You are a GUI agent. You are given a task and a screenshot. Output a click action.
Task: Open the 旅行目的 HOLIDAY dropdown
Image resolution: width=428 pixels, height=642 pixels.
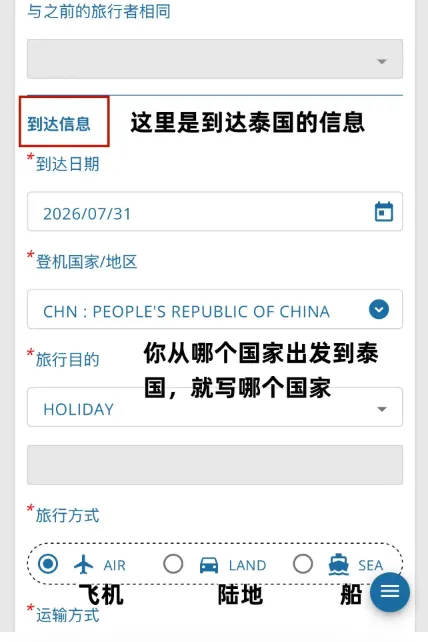coord(215,407)
